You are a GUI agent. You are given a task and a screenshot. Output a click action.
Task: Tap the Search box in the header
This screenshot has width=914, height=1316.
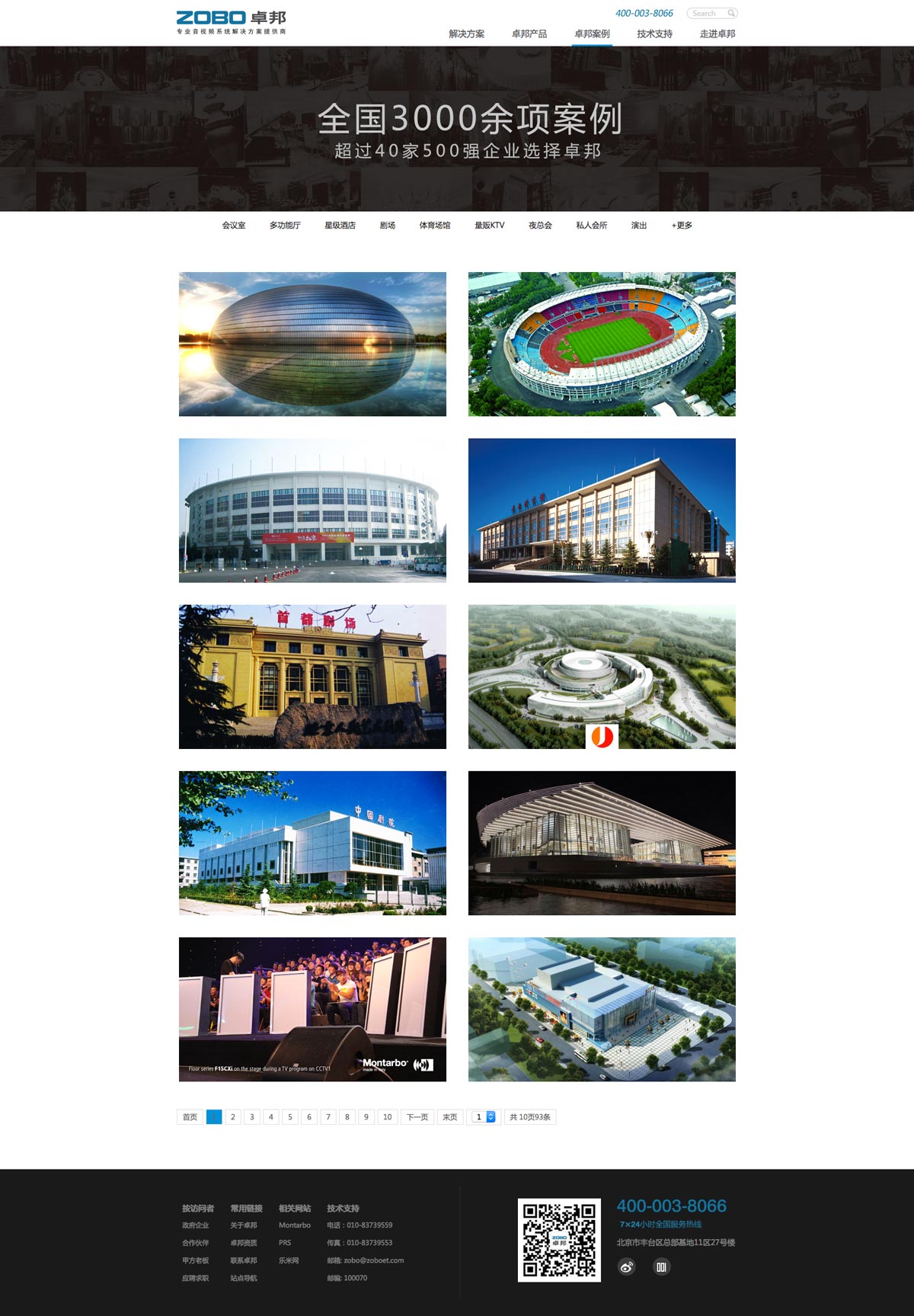point(708,13)
